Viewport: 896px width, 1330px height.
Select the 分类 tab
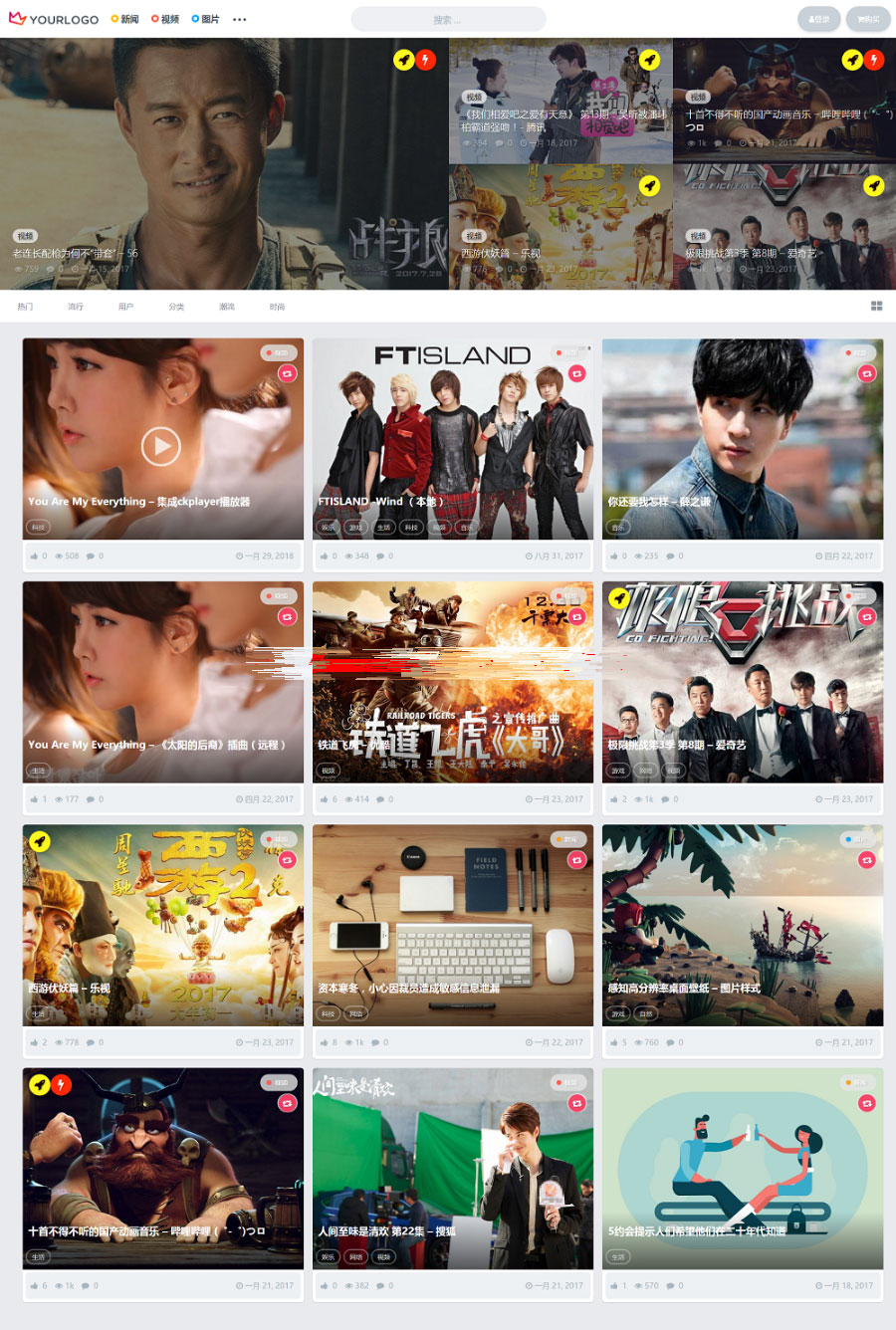click(x=176, y=307)
